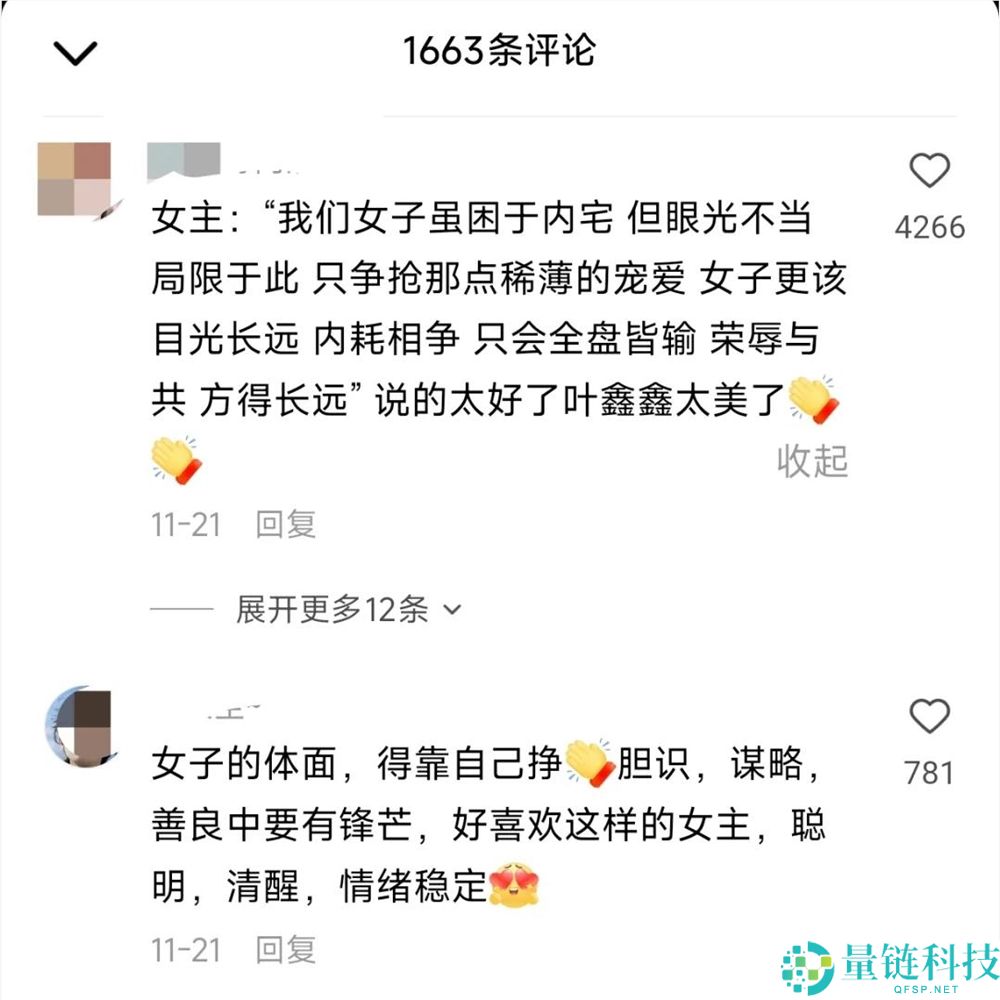The image size is (1000, 1000).
Task: Tap 收起 to collapse the long comment
Action: (812, 461)
